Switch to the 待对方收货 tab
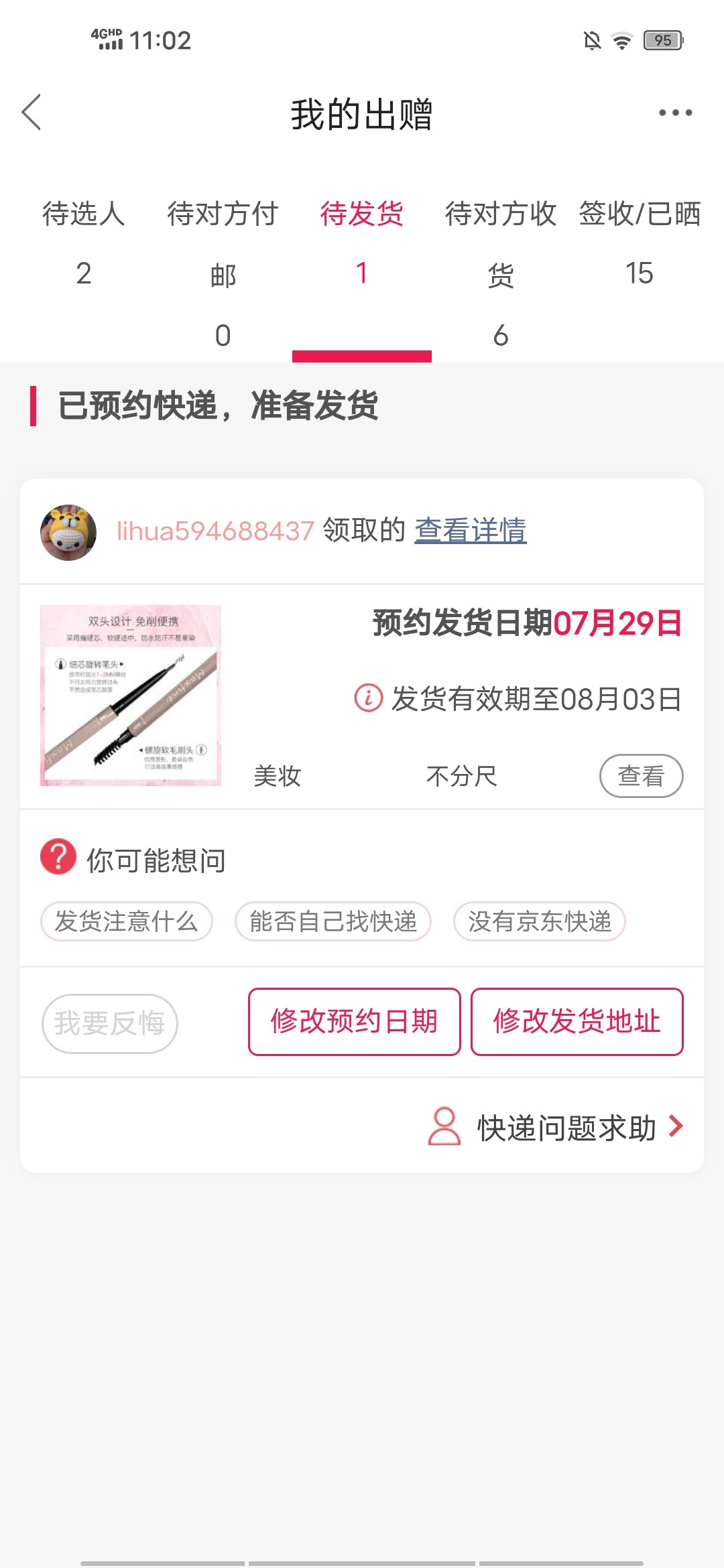Viewport: 724px width, 1568px height. click(x=501, y=271)
